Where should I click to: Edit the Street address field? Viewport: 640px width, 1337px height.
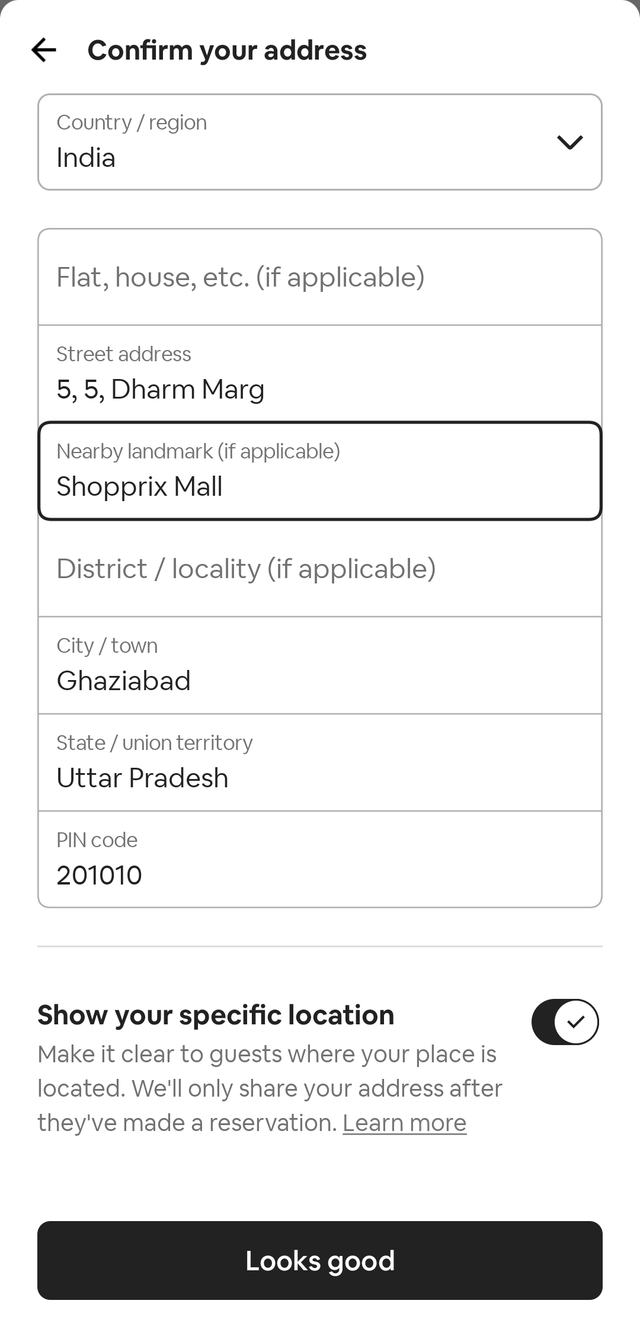pyautogui.click(x=320, y=374)
